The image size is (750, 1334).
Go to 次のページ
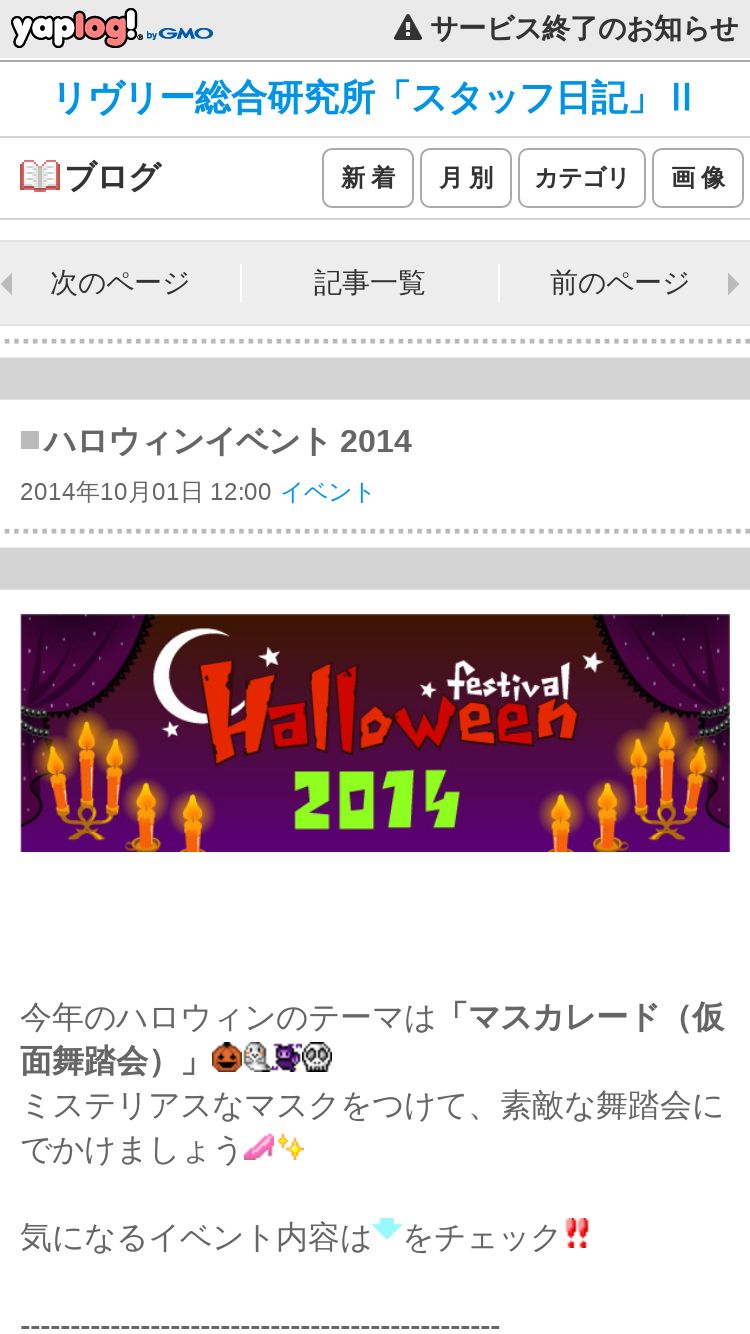[120, 283]
